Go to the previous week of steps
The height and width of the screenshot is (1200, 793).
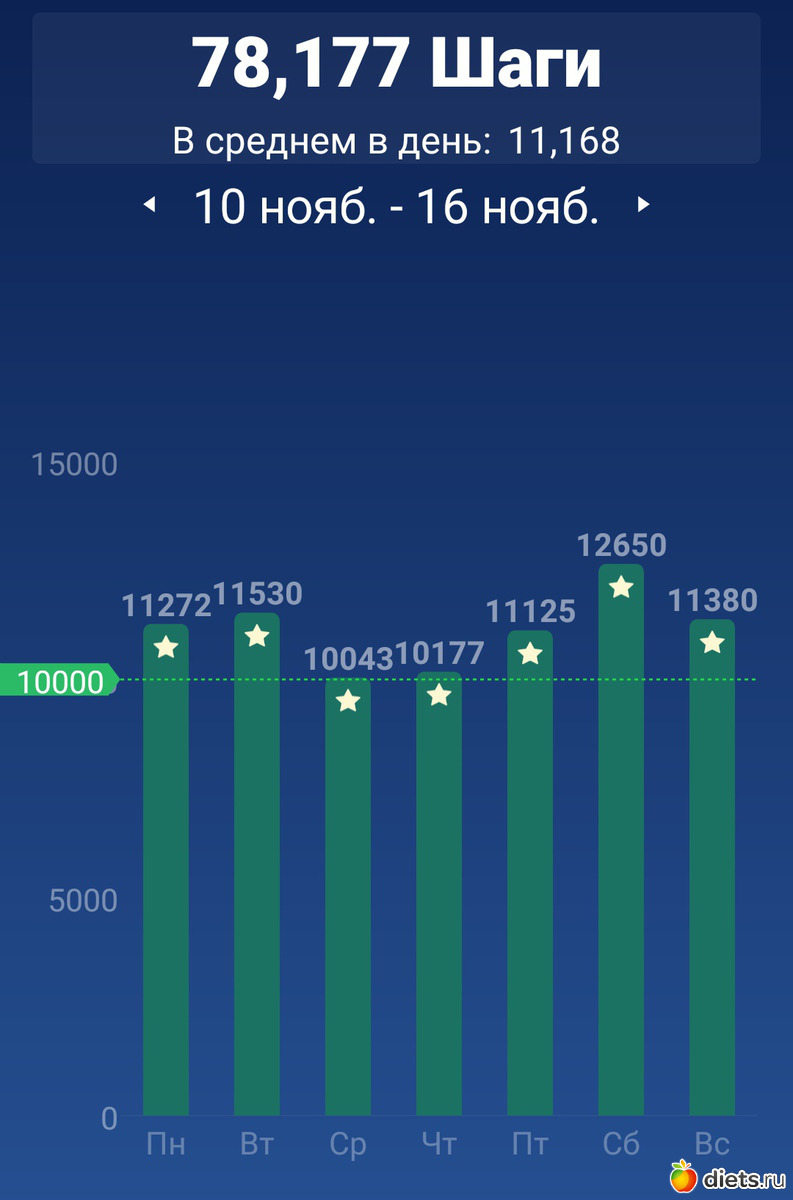[149, 205]
